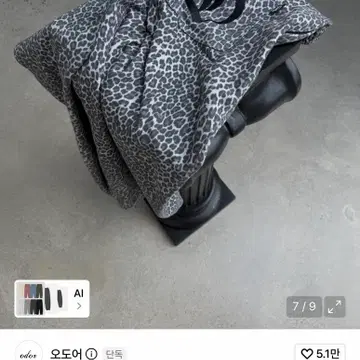Open the info icon next to 오도어
The image size is (360, 360).
click(x=91, y=354)
